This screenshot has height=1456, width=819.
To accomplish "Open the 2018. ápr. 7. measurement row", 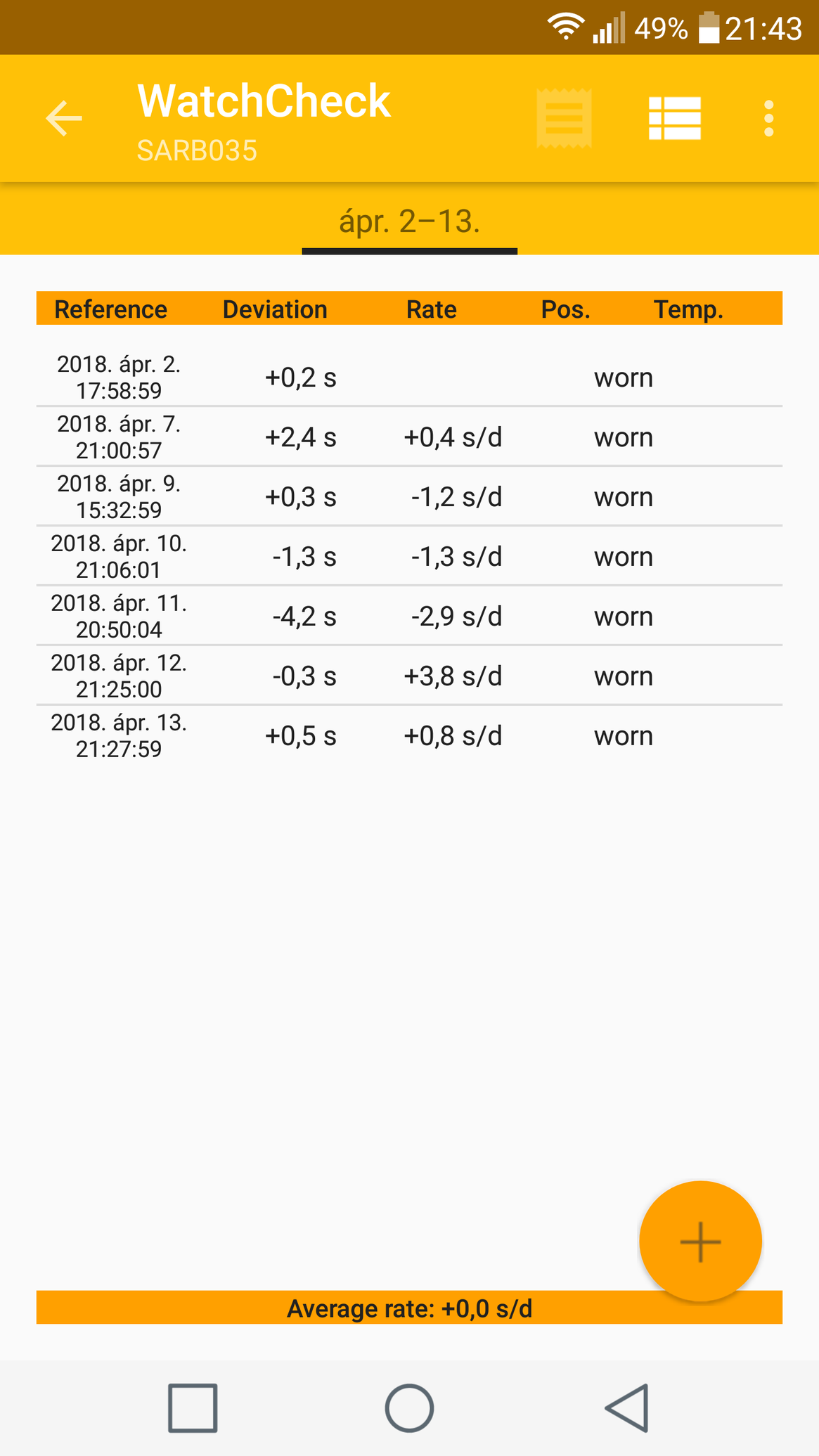I will coord(409,437).
